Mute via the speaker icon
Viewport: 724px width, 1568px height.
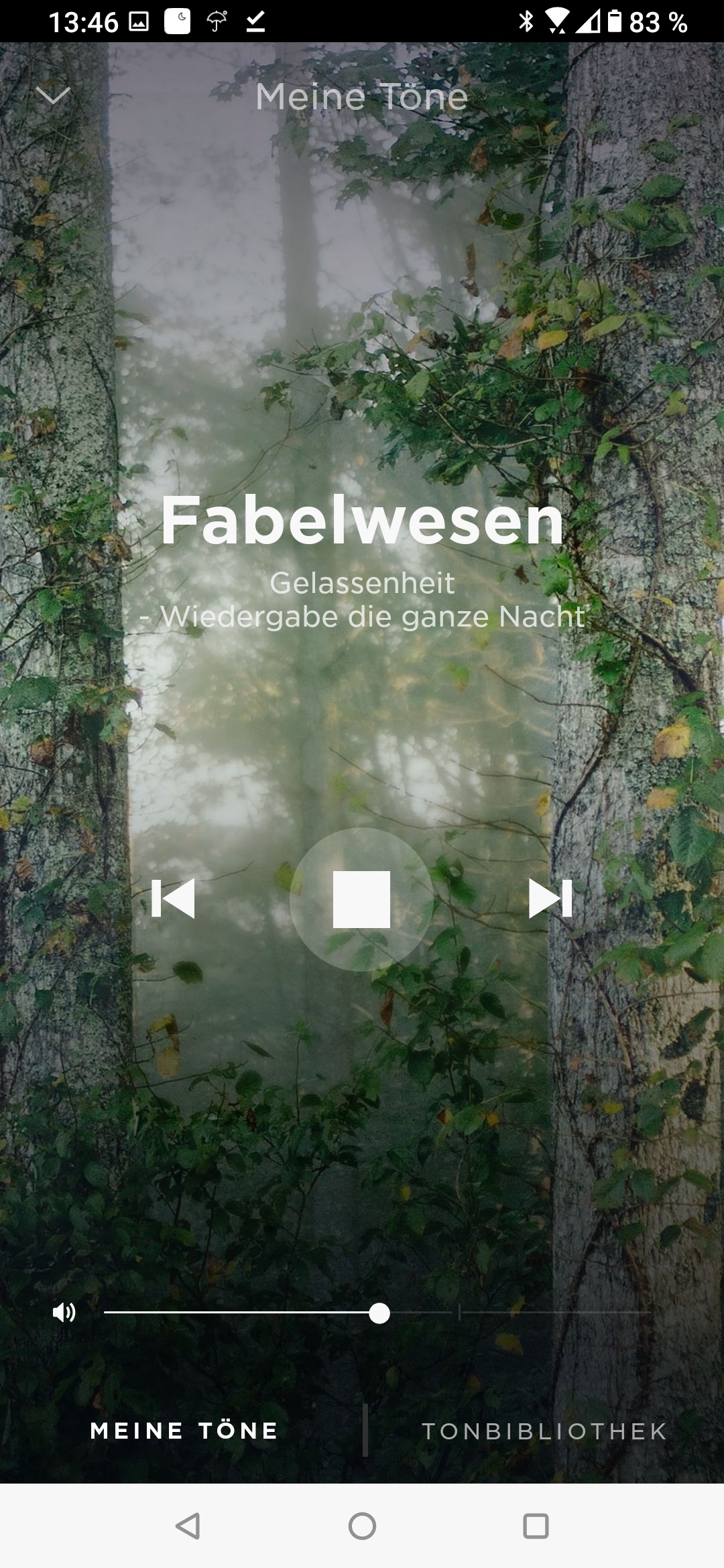(x=64, y=1312)
